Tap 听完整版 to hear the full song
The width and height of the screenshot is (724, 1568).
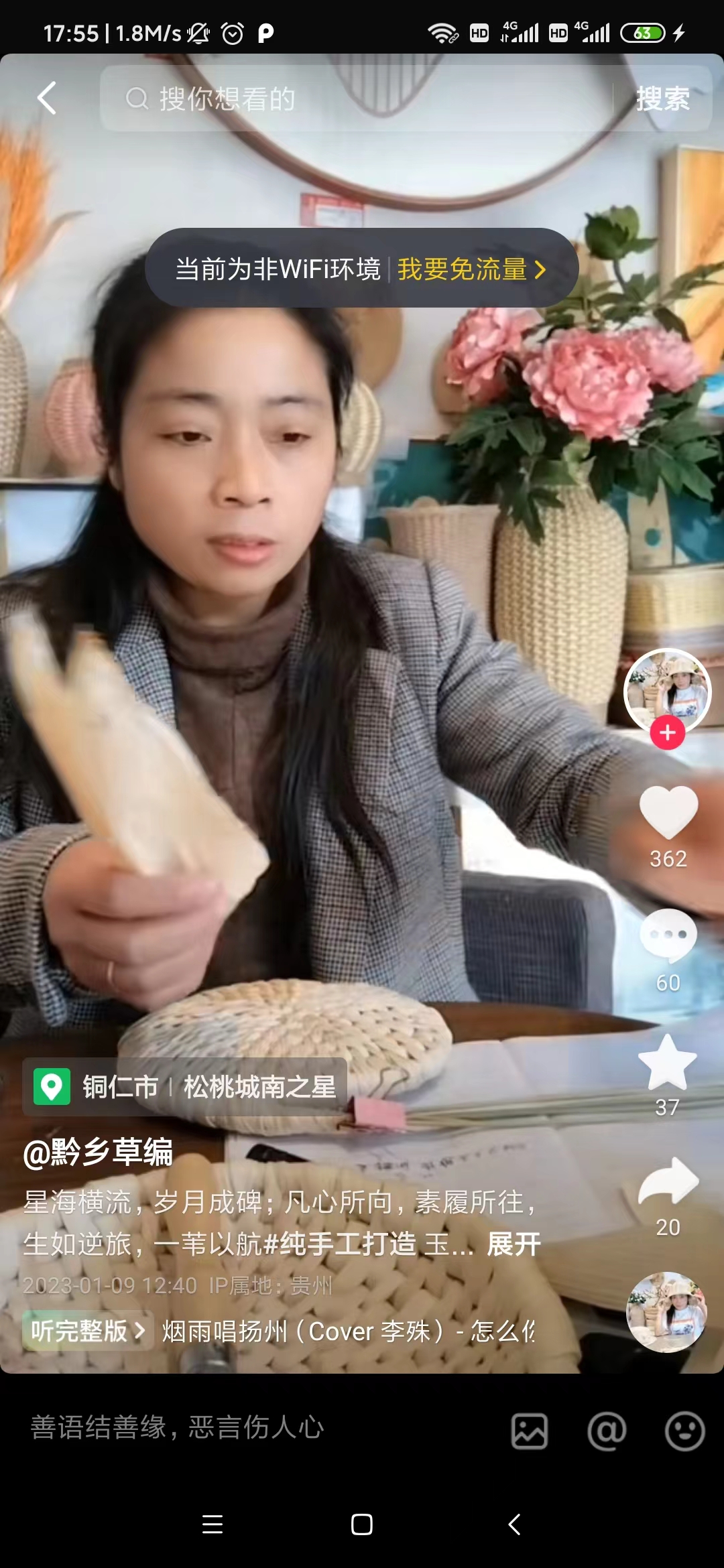87,1331
